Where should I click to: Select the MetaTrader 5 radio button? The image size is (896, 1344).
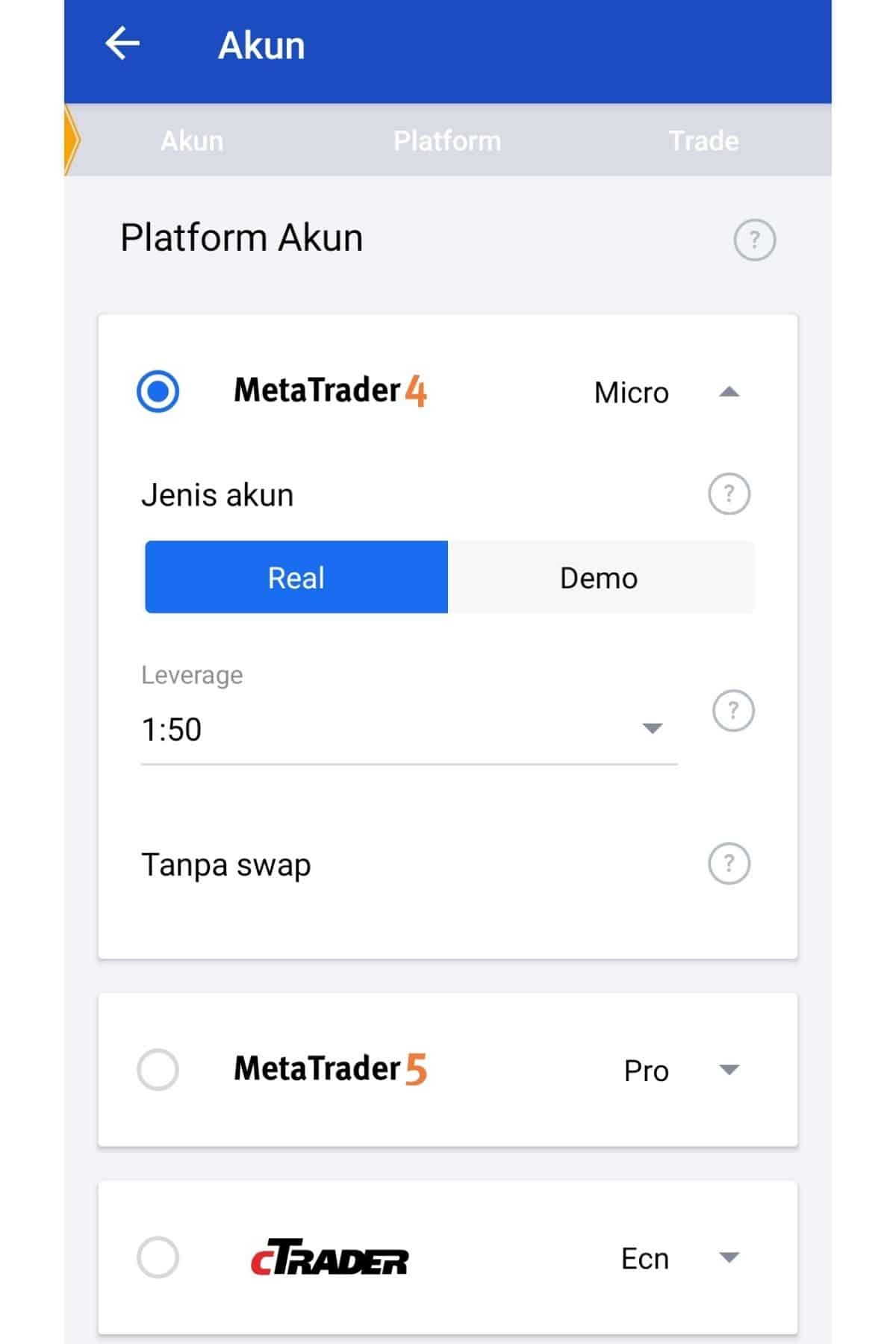point(158,1069)
